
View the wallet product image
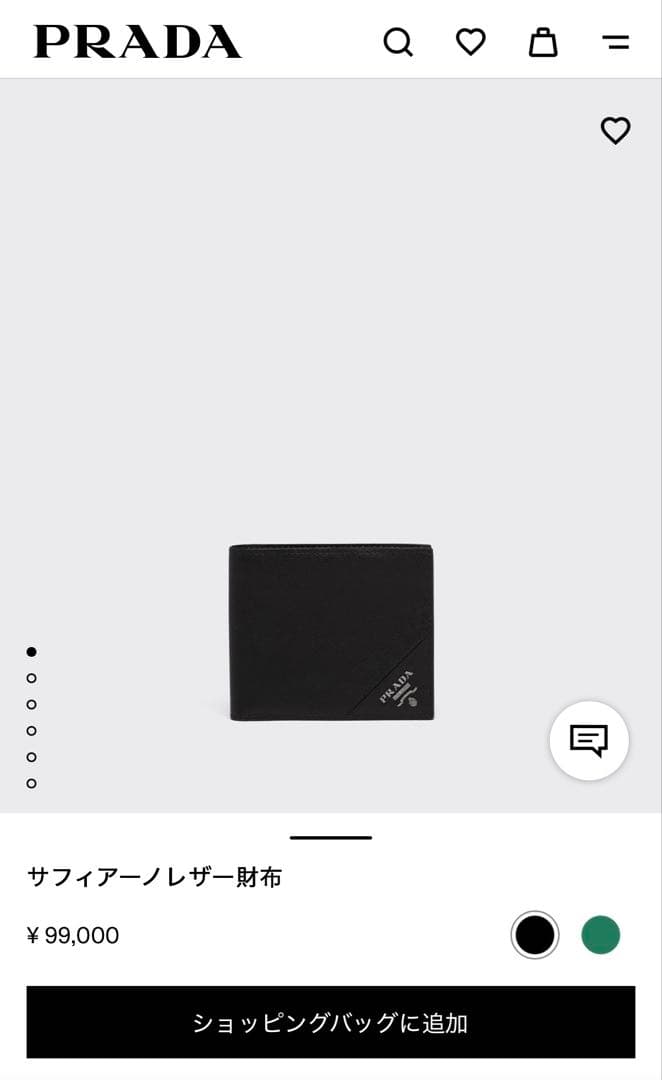(x=331, y=632)
